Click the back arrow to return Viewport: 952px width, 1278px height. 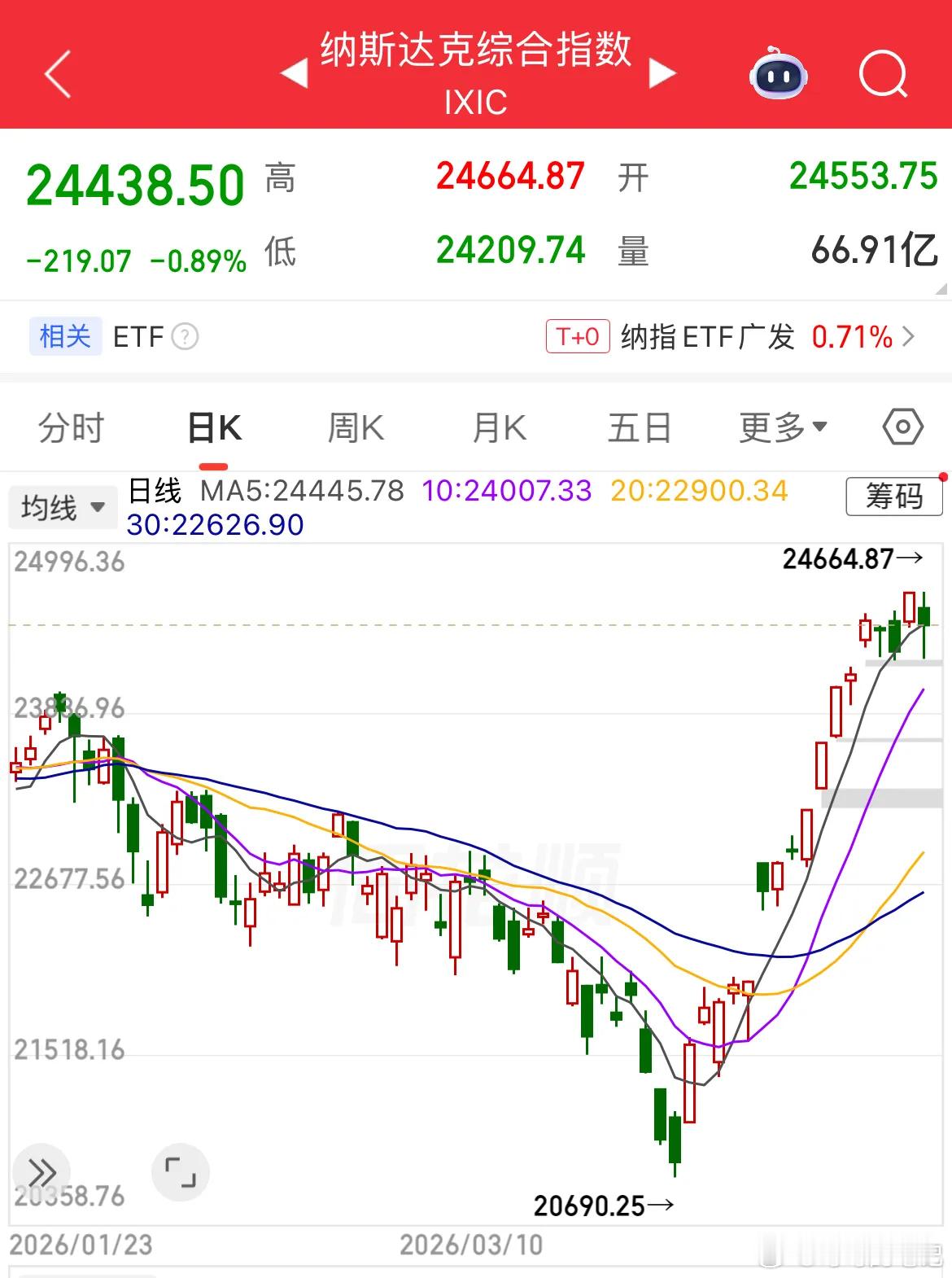pyautogui.click(x=55, y=74)
